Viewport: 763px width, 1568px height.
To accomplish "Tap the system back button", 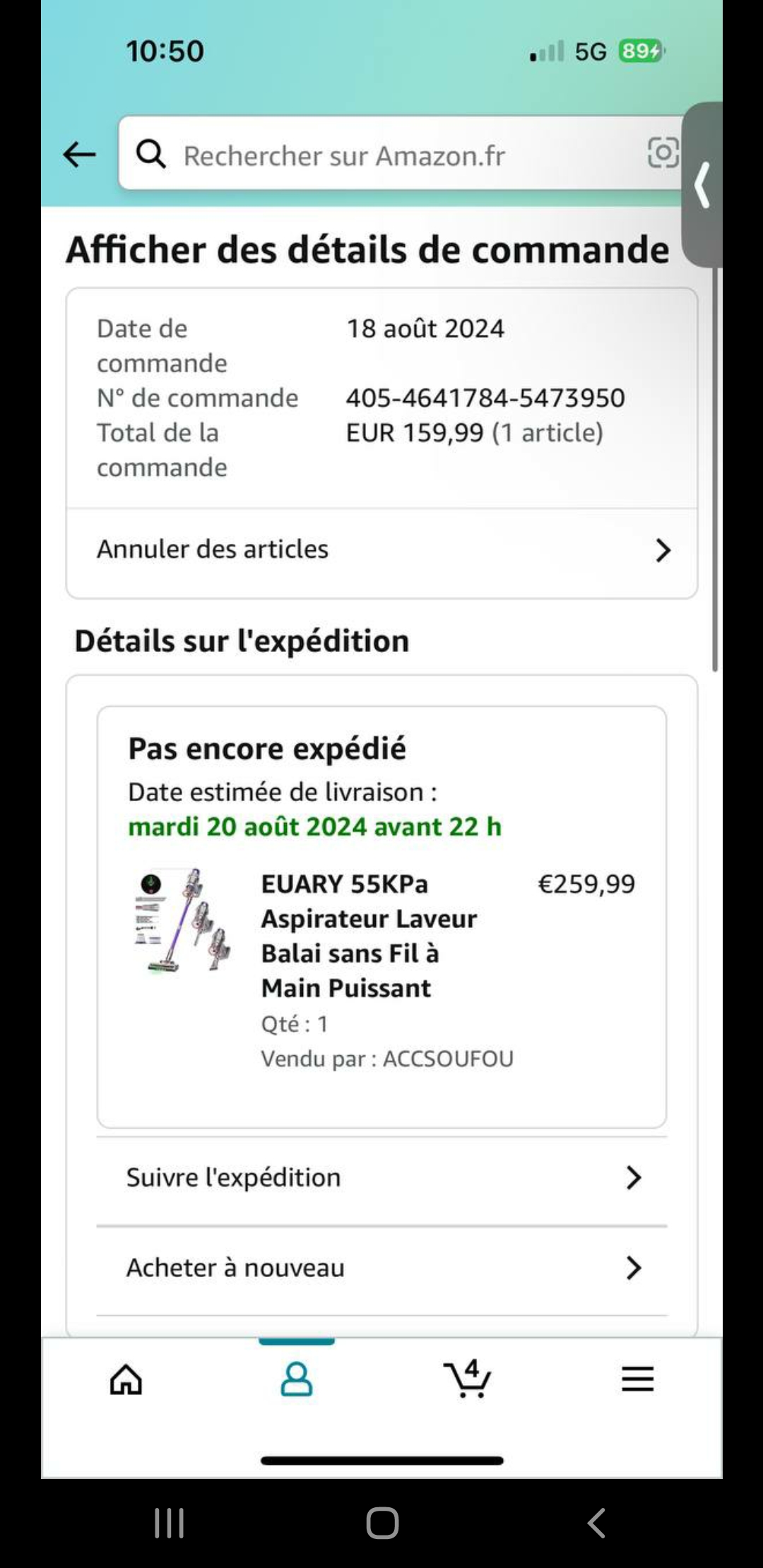I will 596,1523.
